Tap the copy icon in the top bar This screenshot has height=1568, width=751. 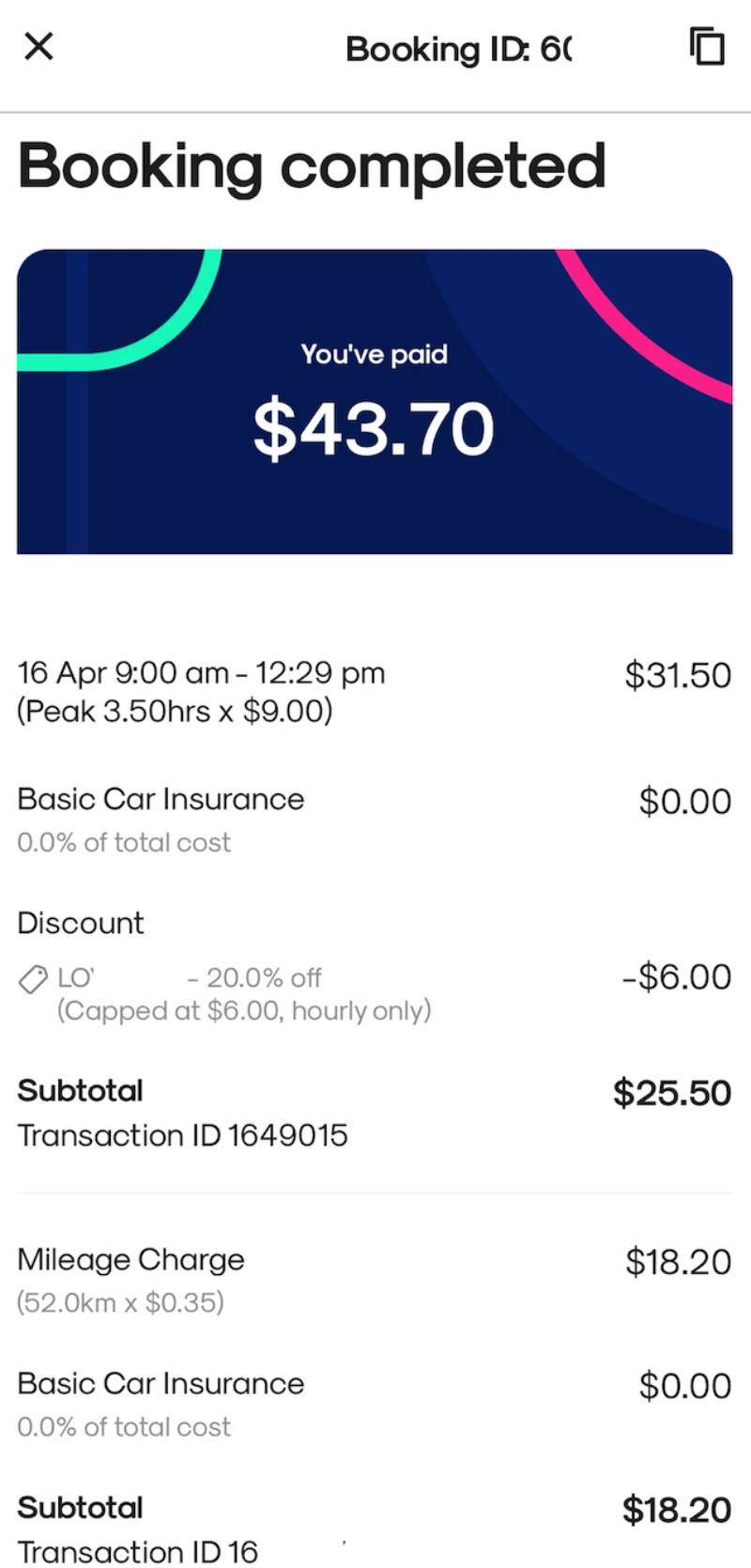pyautogui.click(x=706, y=46)
